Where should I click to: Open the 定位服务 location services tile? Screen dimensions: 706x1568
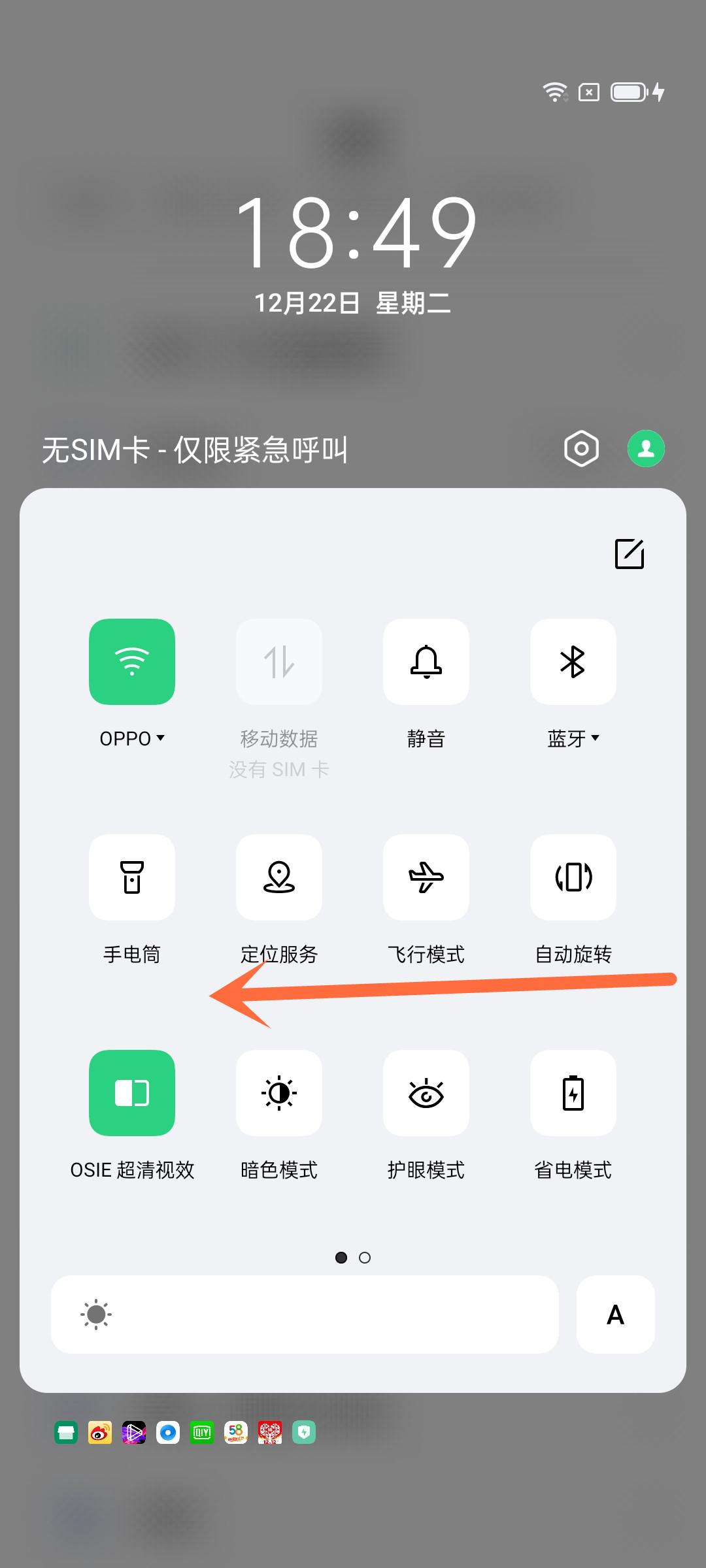(279, 877)
